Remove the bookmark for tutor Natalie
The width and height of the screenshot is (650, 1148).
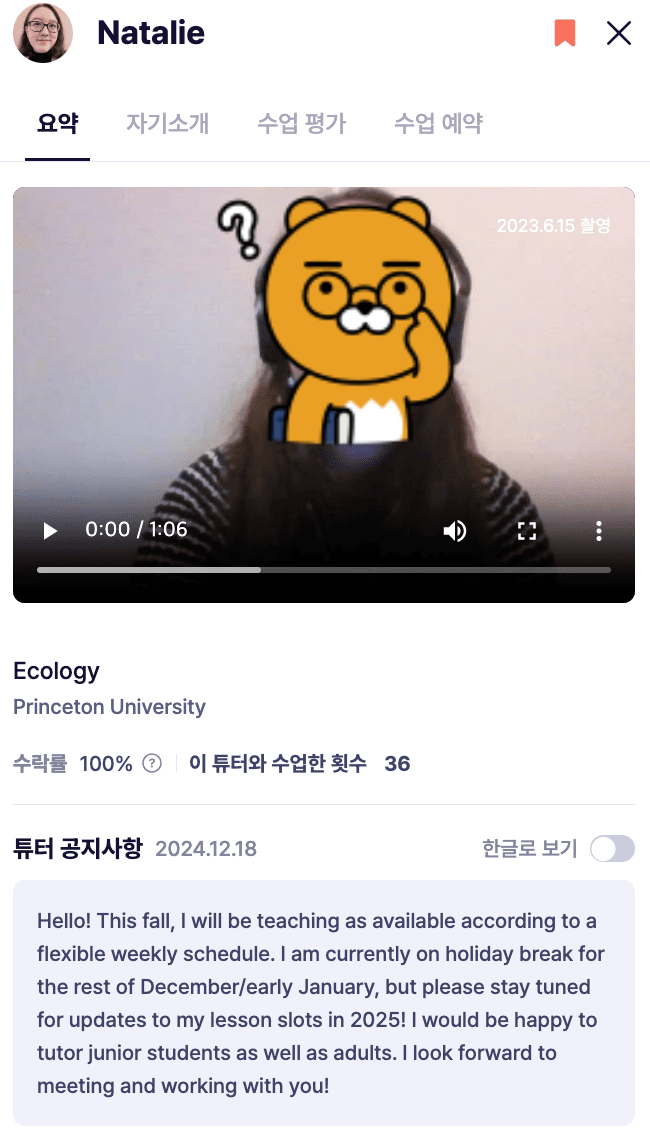[x=565, y=34]
